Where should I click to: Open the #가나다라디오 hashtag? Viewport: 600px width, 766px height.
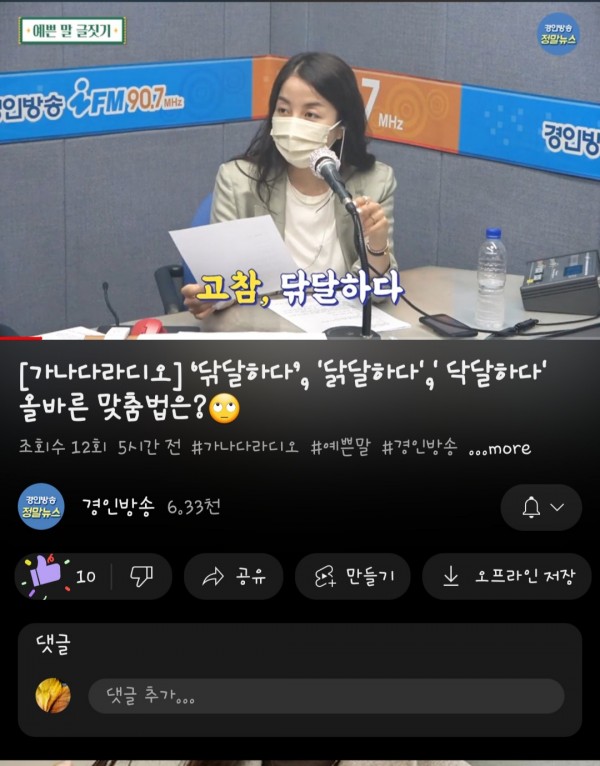[244, 447]
